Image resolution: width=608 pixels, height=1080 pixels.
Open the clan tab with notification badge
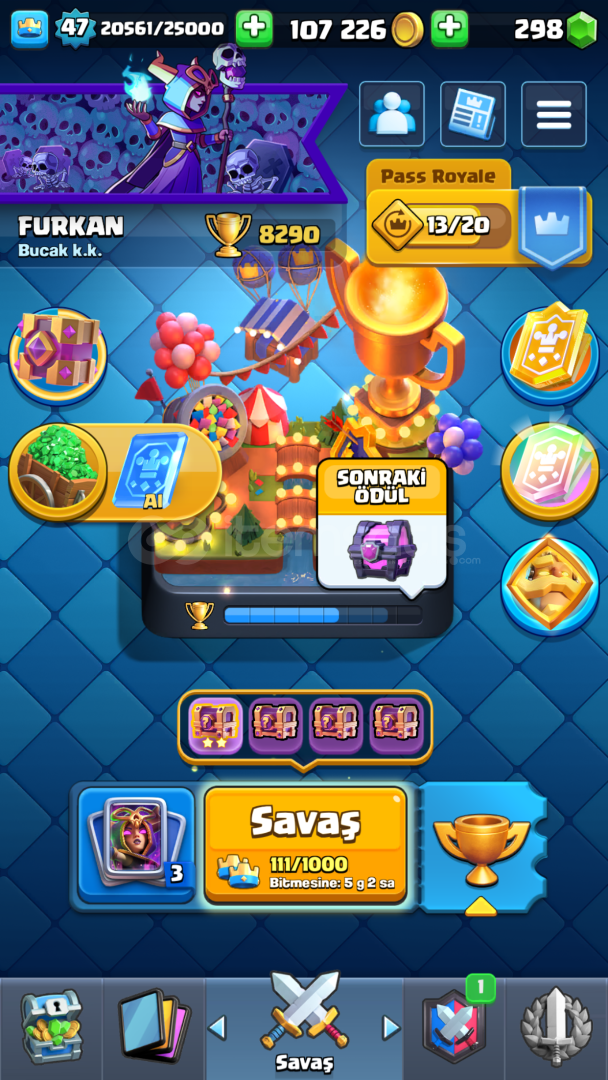(454, 1027)
